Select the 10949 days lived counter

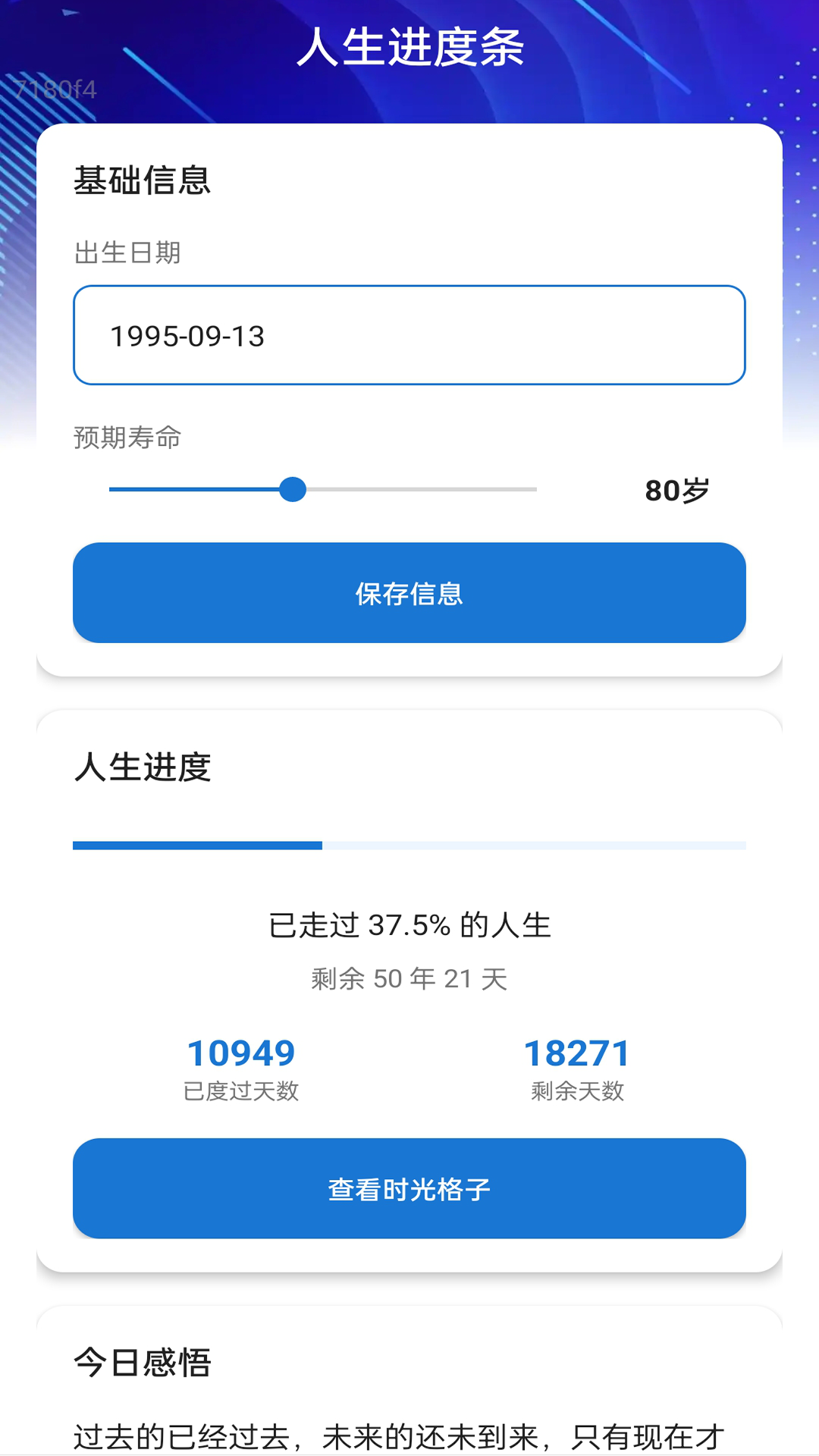point(240,1053)
